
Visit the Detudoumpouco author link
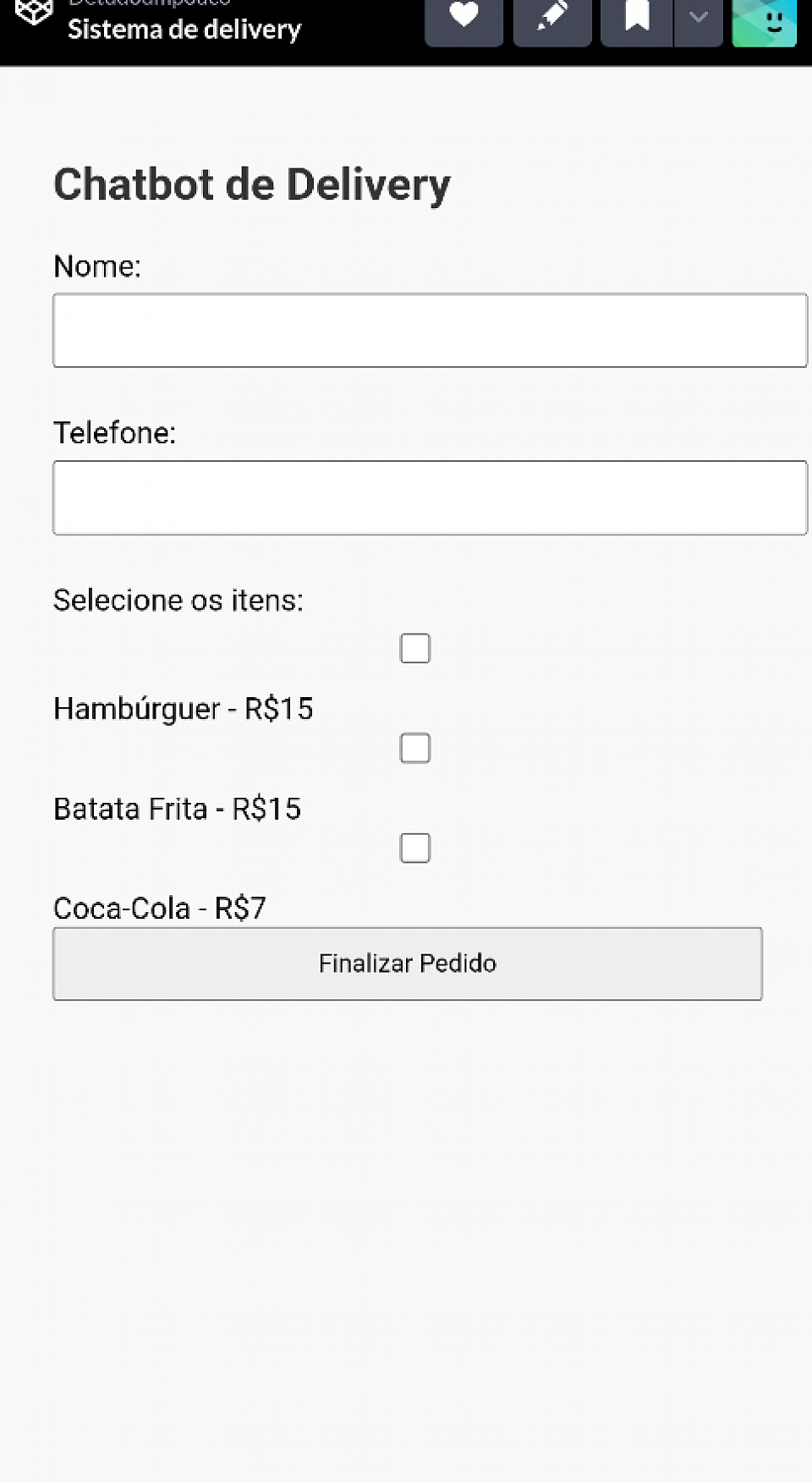coord(148,2)
